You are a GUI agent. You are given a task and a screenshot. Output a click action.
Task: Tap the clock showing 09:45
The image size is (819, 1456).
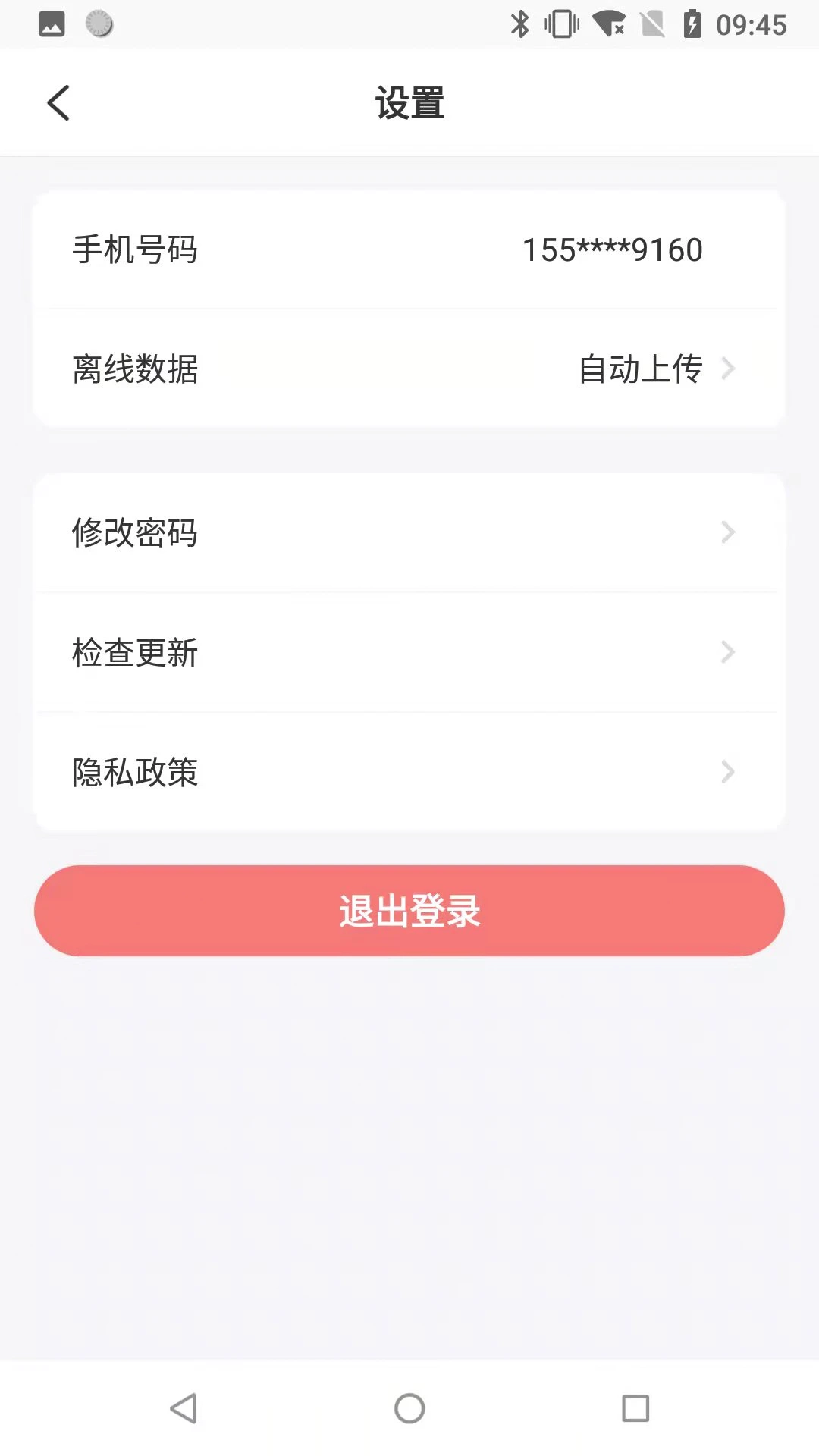748,25
